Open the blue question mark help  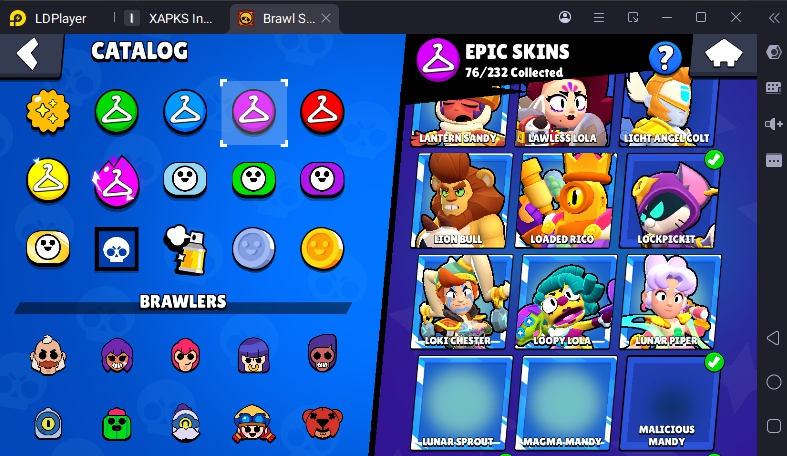pyautogui.click(x=664, y=59)
